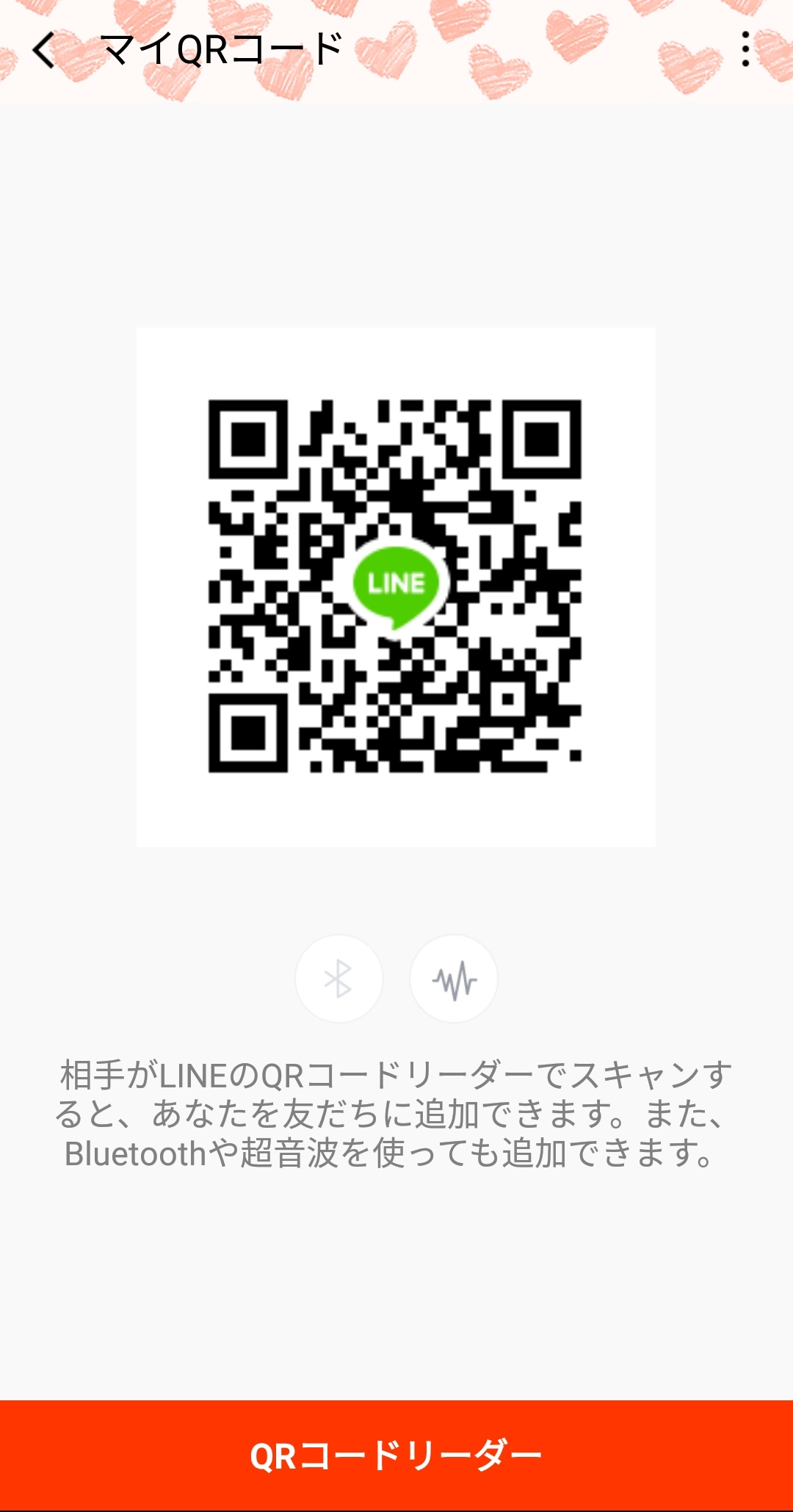The image size is (793, 1512).
Task: Open the QRコードリーダー scanner
Action: [x=396, y=1455]
